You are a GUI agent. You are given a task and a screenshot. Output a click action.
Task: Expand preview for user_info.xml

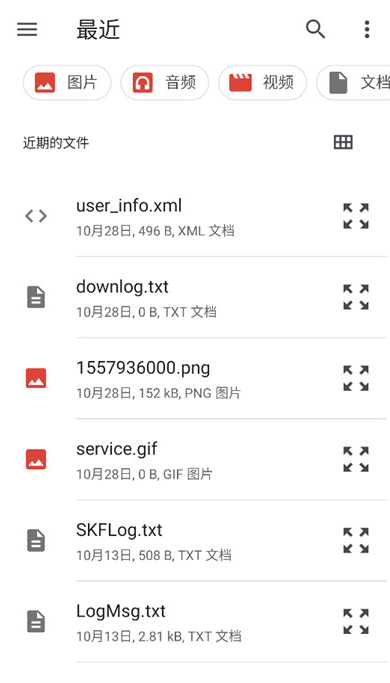tap(356, 216)
